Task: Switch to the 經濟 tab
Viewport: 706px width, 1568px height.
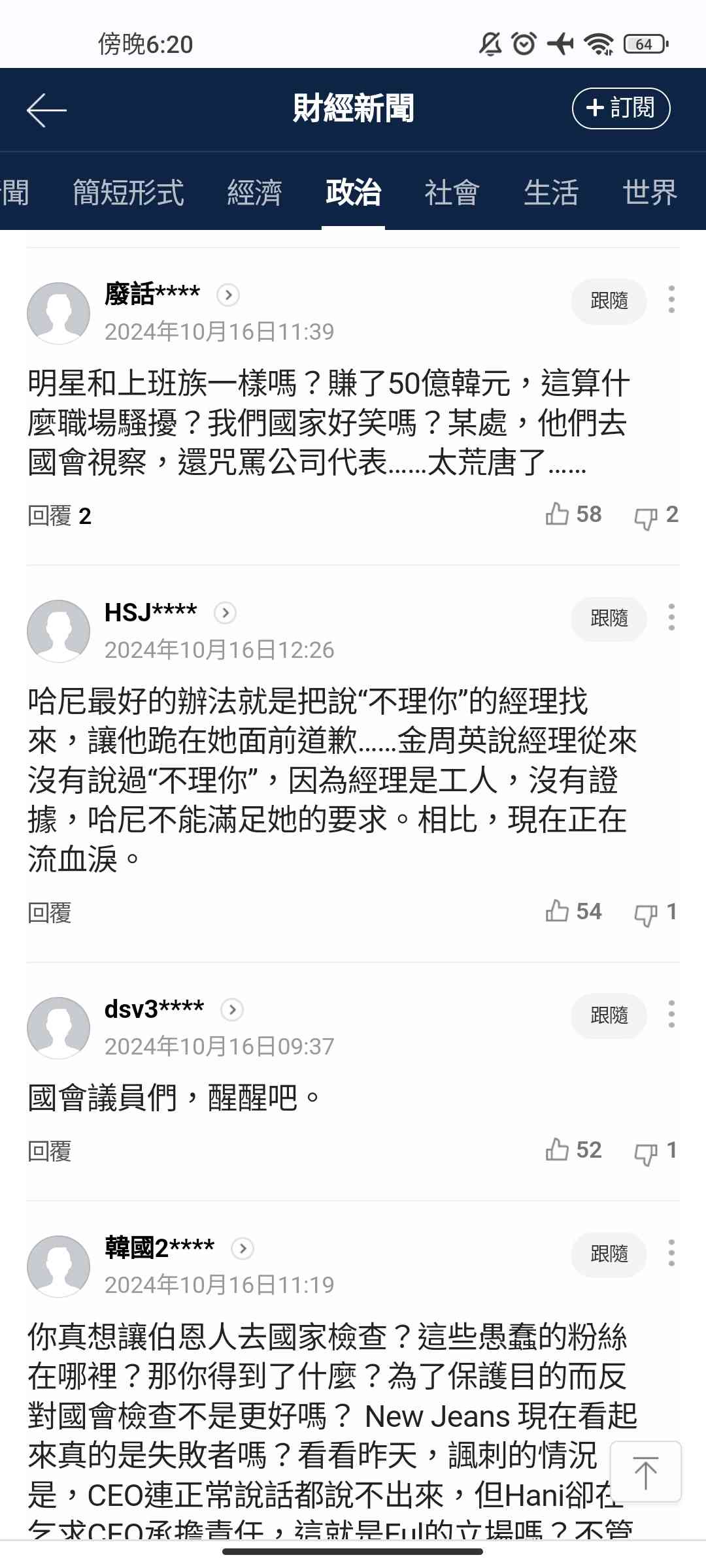Action: [x=254, y=193]
